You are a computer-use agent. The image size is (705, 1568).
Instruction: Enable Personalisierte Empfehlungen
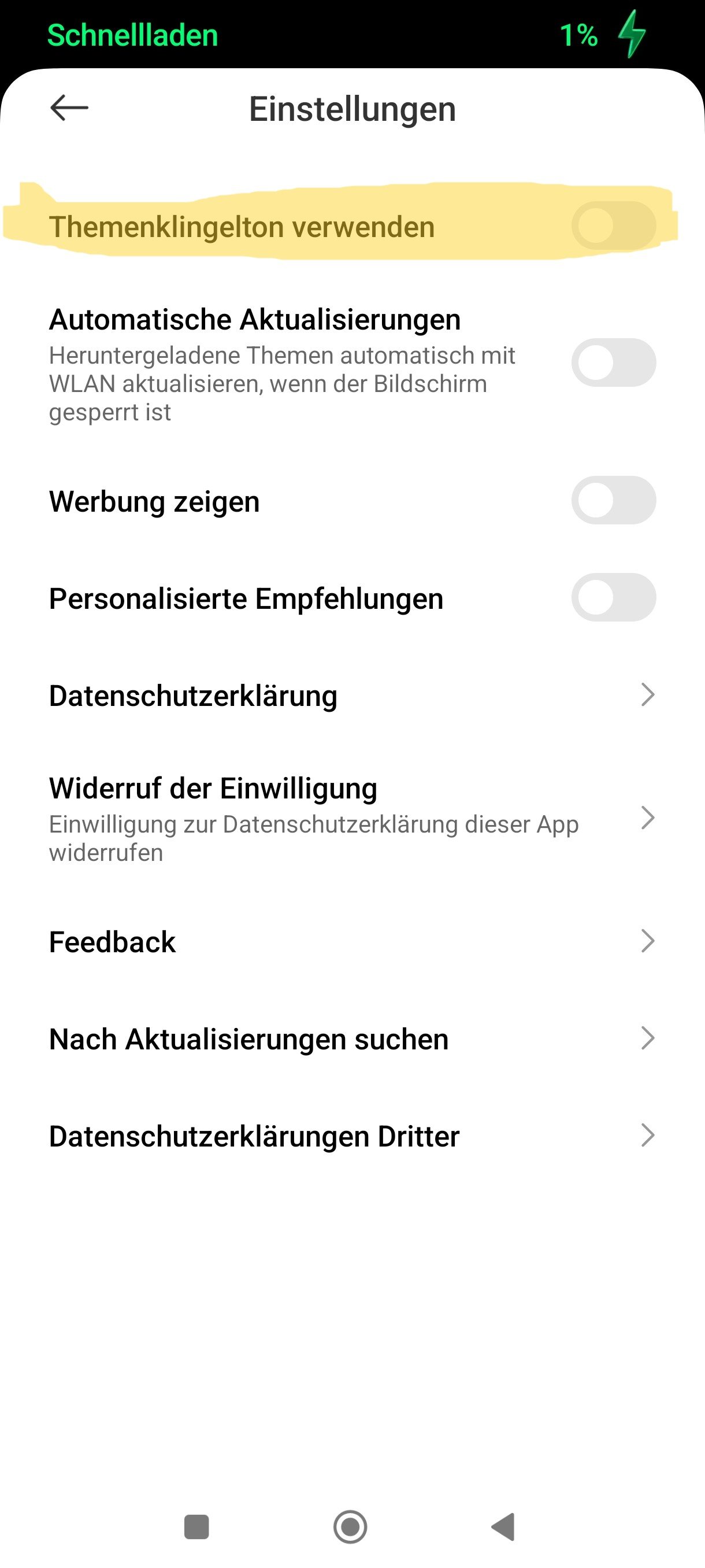[613, 597]
